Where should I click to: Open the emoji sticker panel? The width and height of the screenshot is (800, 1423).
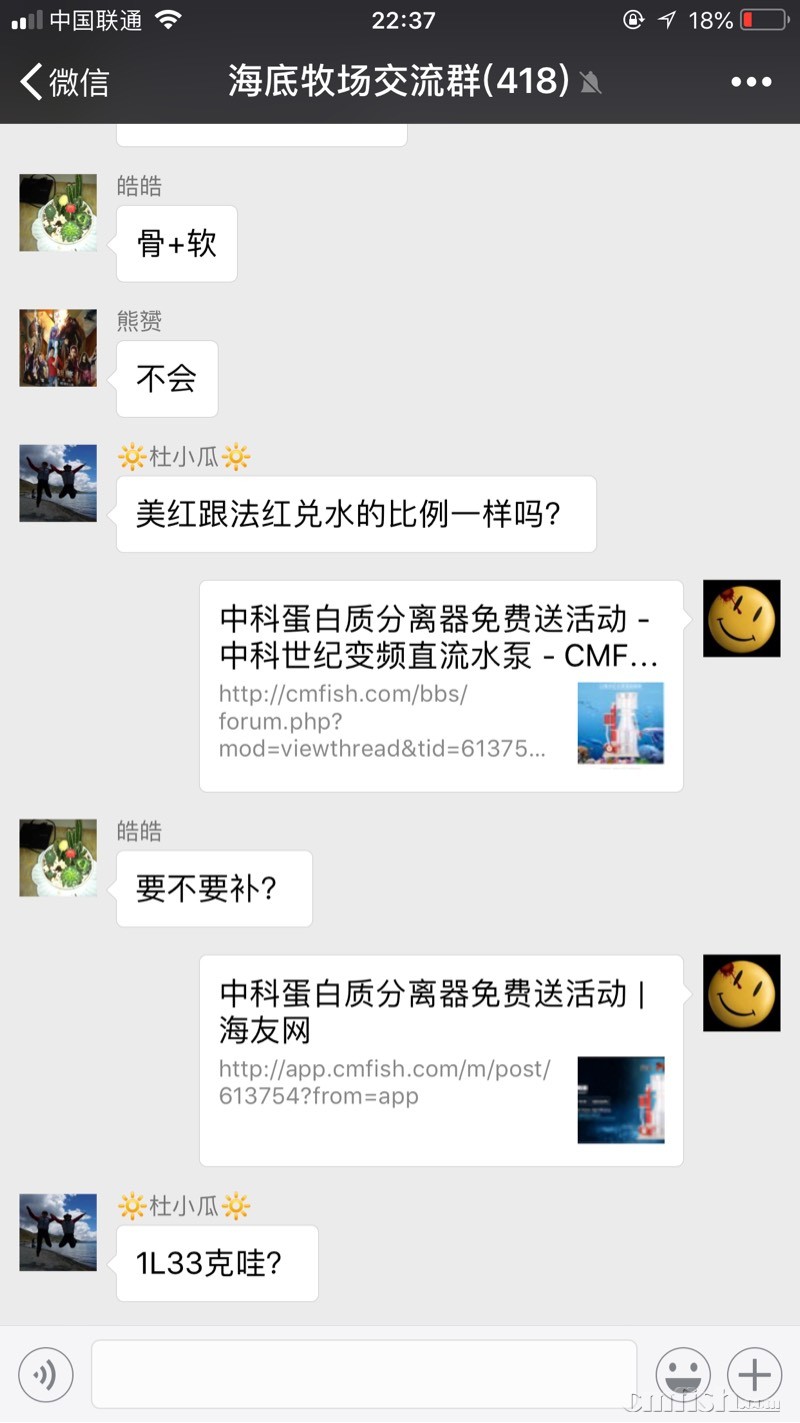click(x=683, y=1375)
